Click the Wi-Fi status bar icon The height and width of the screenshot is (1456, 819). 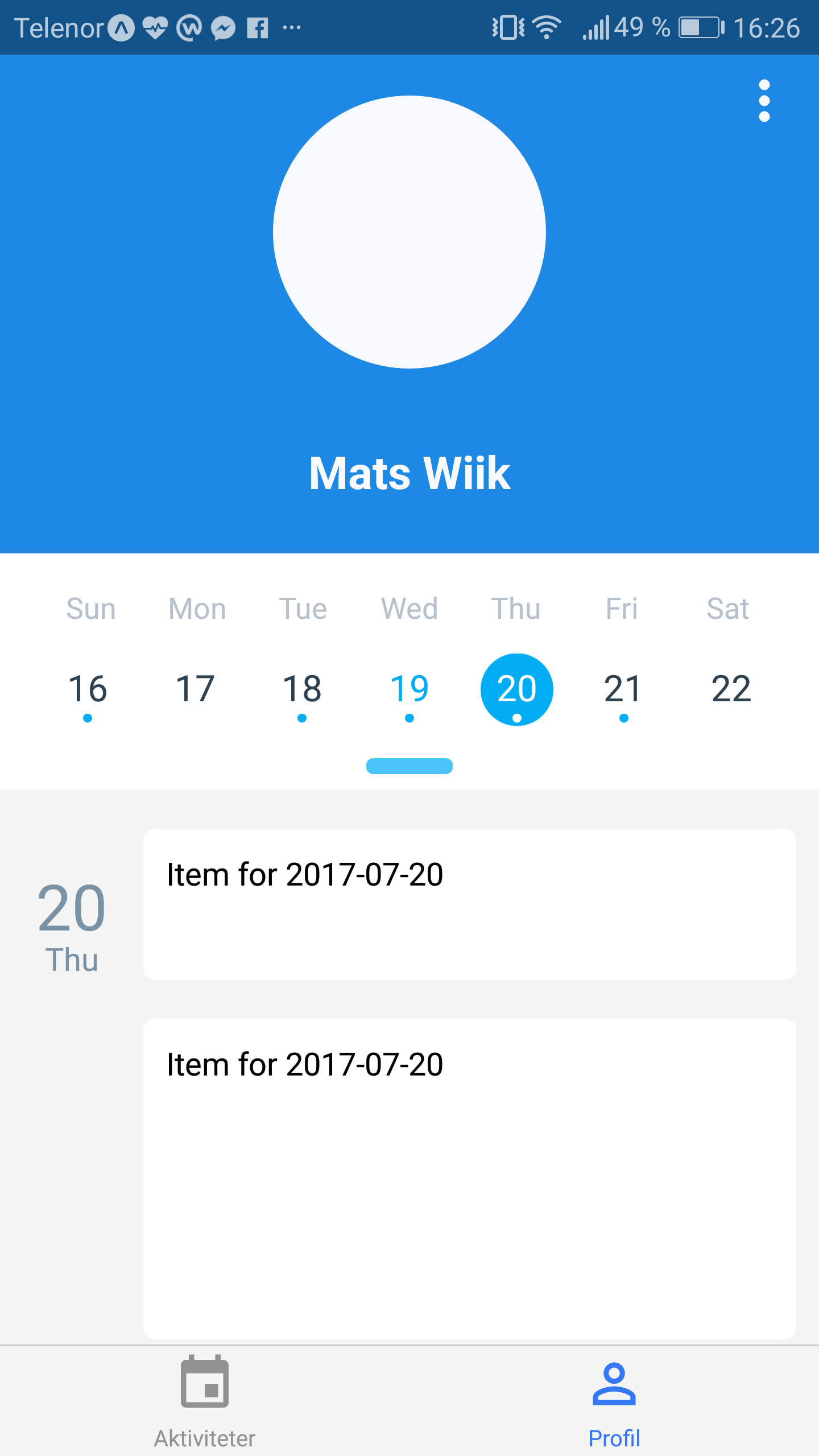544,27
